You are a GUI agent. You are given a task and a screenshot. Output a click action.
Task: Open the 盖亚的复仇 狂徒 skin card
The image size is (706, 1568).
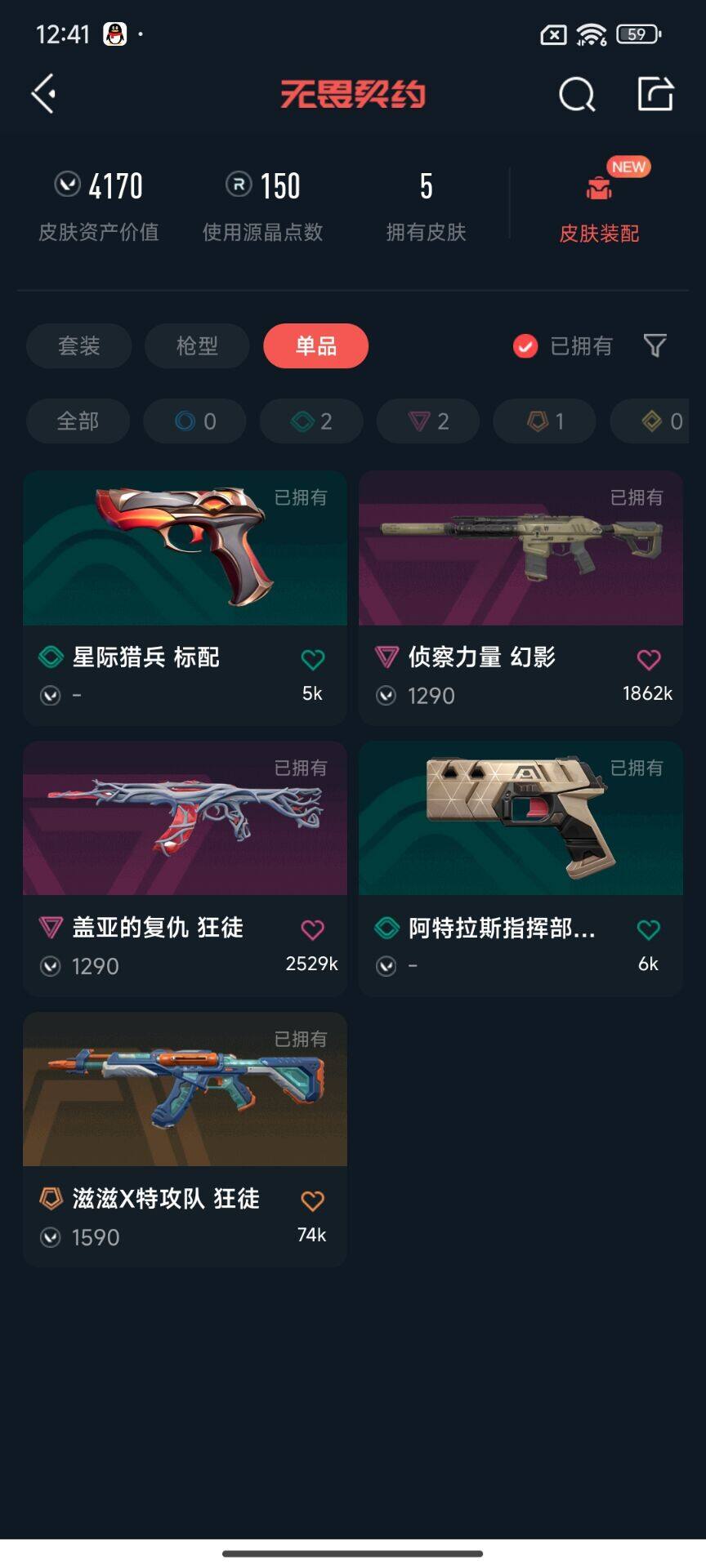(185, 818)
